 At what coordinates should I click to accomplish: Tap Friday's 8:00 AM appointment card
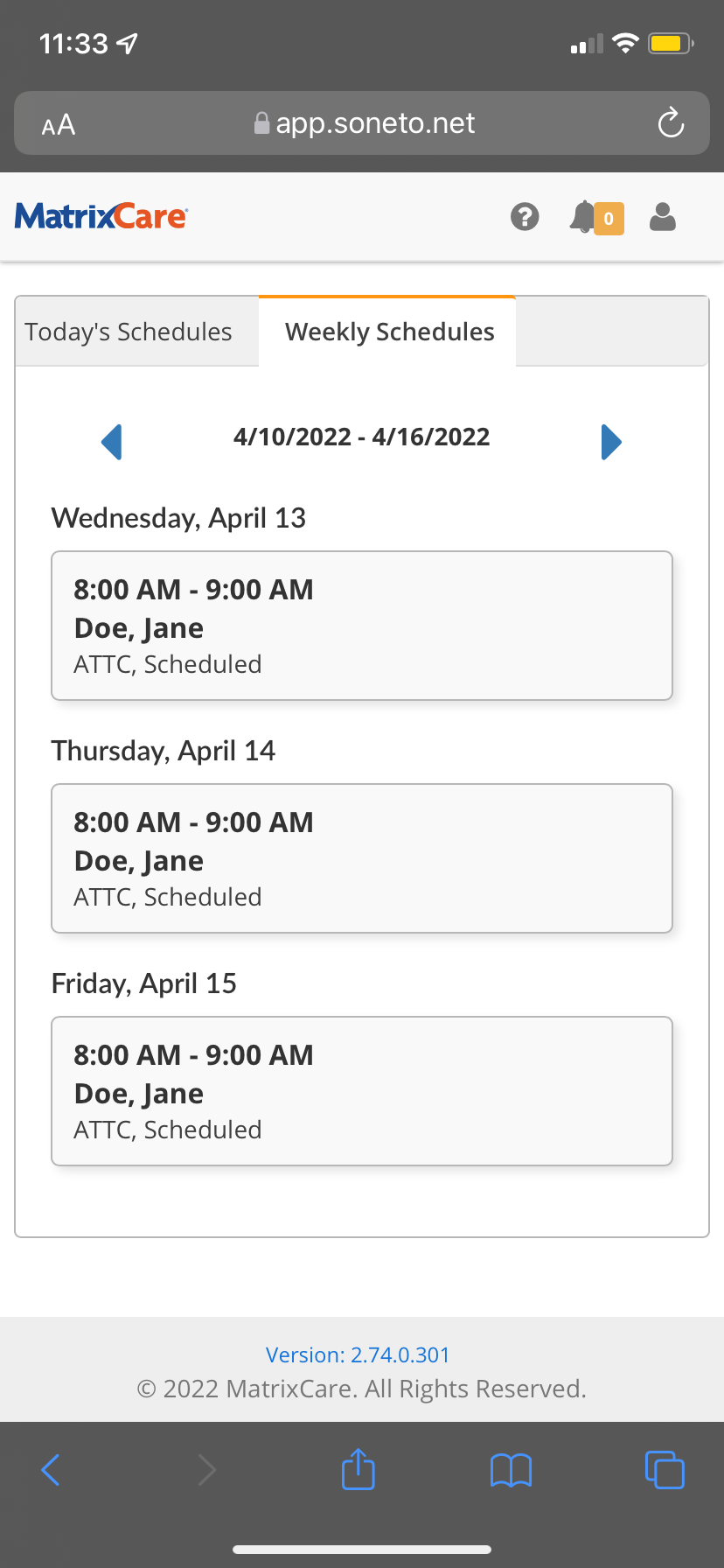(x=362, y=1090)
